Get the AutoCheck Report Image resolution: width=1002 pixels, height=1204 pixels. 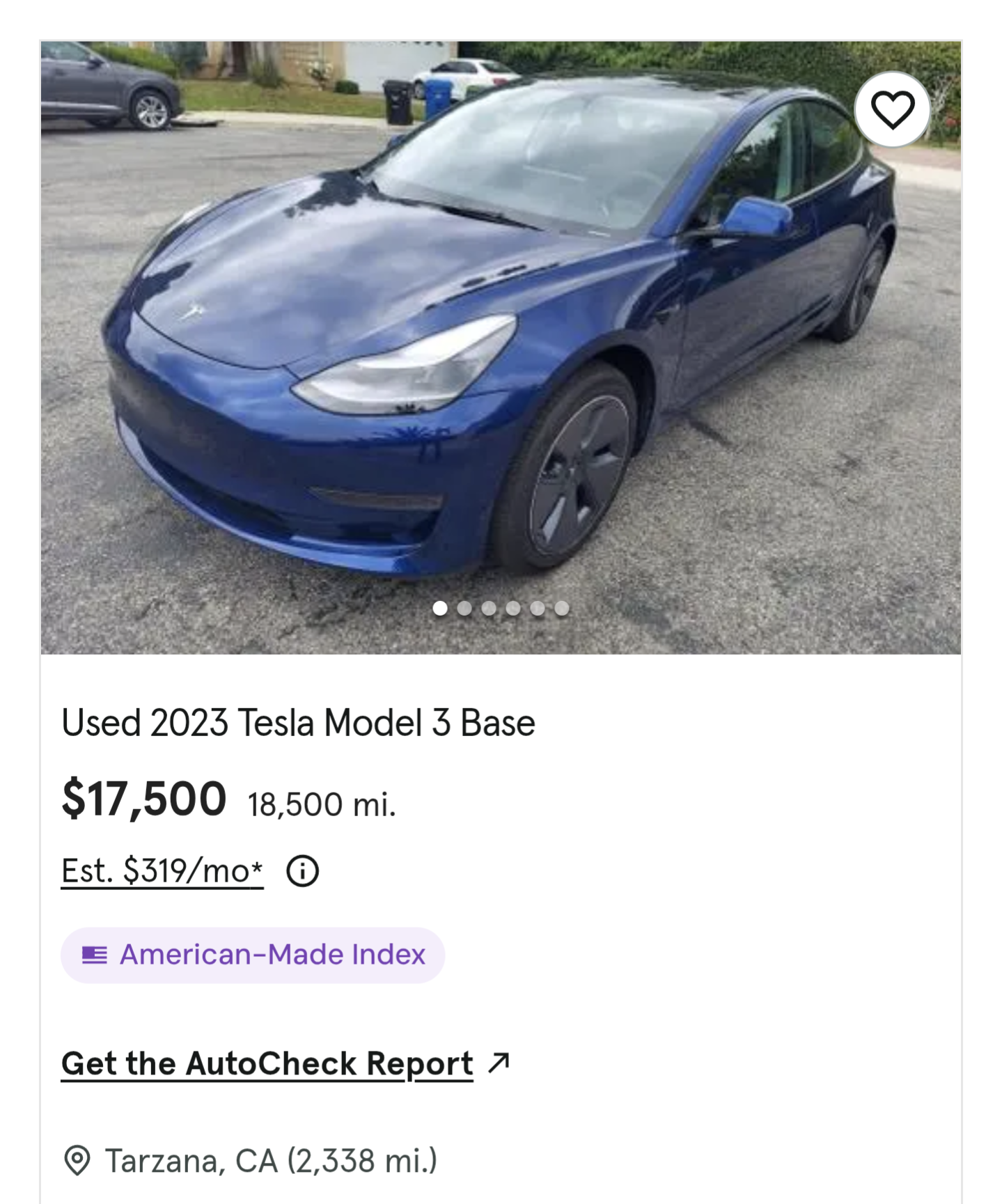267,1063
